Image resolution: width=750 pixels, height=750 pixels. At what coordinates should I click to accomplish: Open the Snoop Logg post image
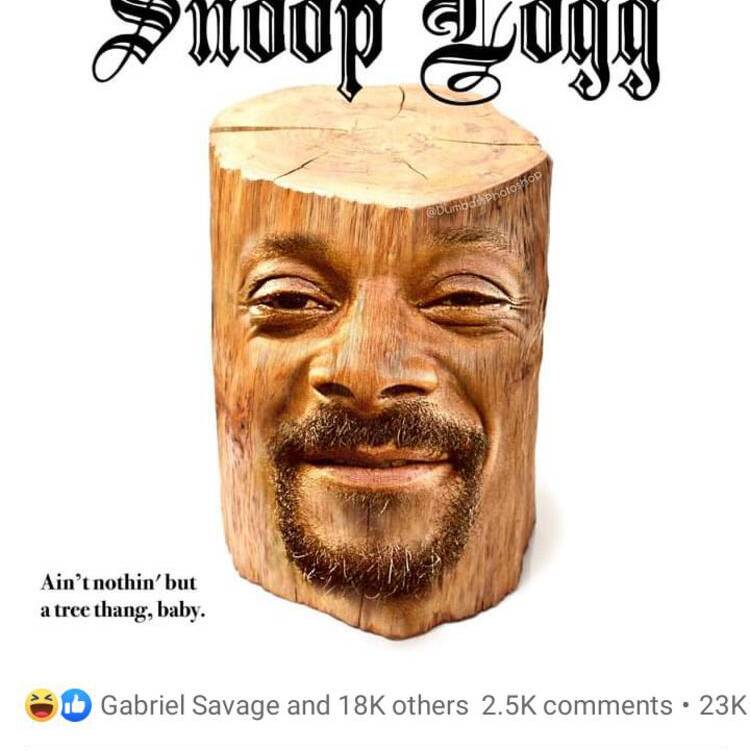coord(378,360)
